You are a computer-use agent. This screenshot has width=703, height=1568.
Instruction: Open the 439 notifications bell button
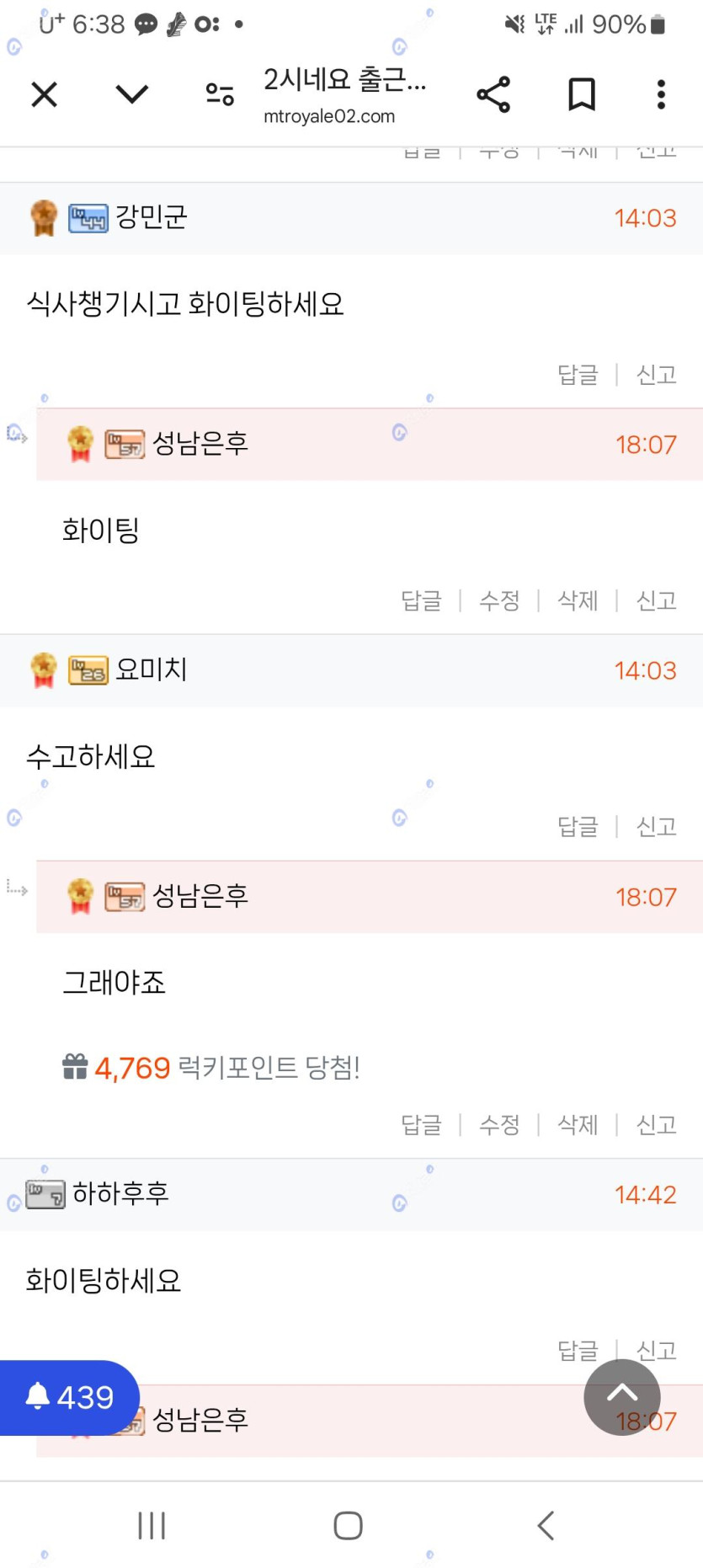pos(69,1398)
